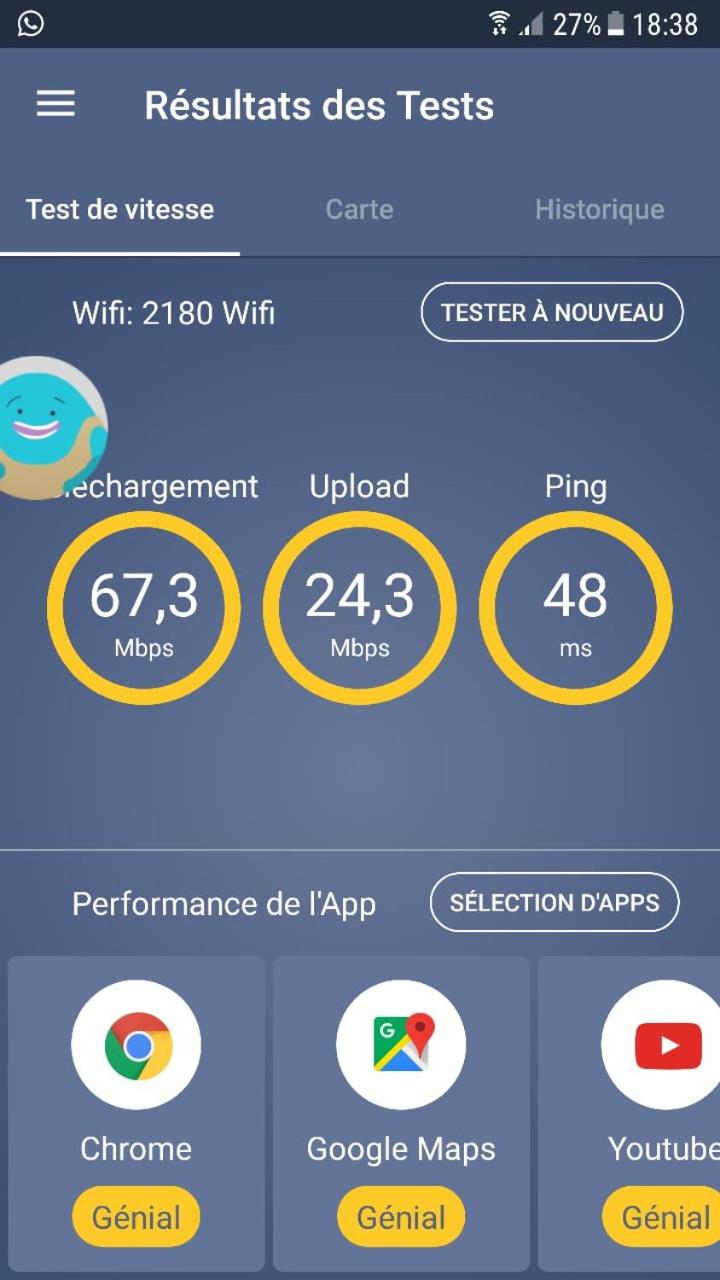The width and height of the screenshot is (720, 1280).
Task: Open the hamburger drawer menu
Action: tap(56, 105)
